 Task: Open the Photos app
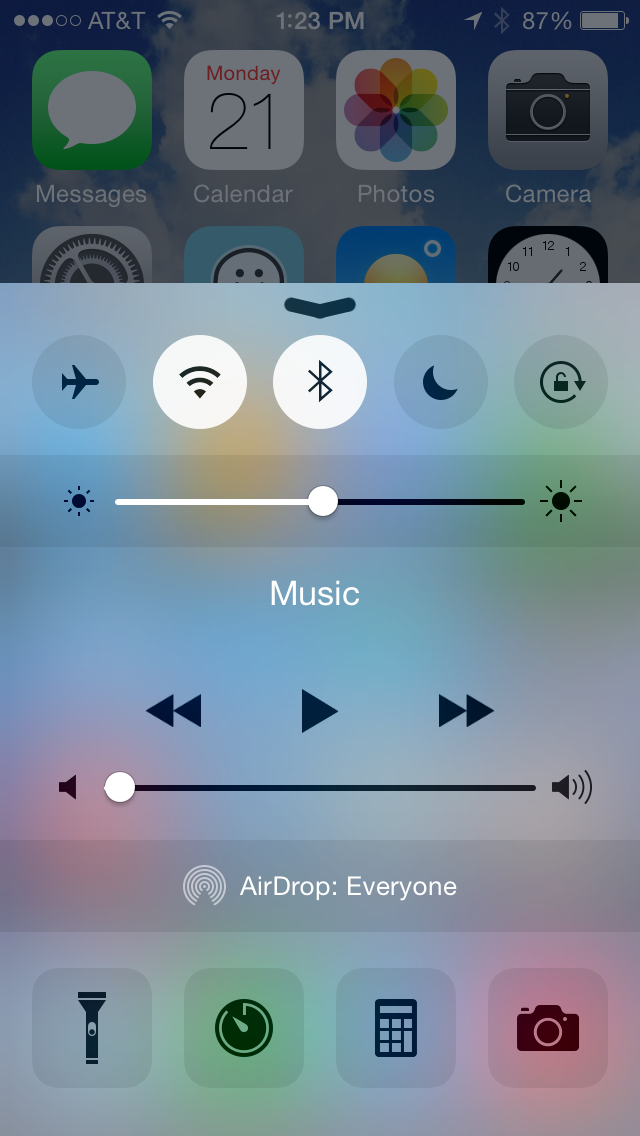[x=396, y=110]
